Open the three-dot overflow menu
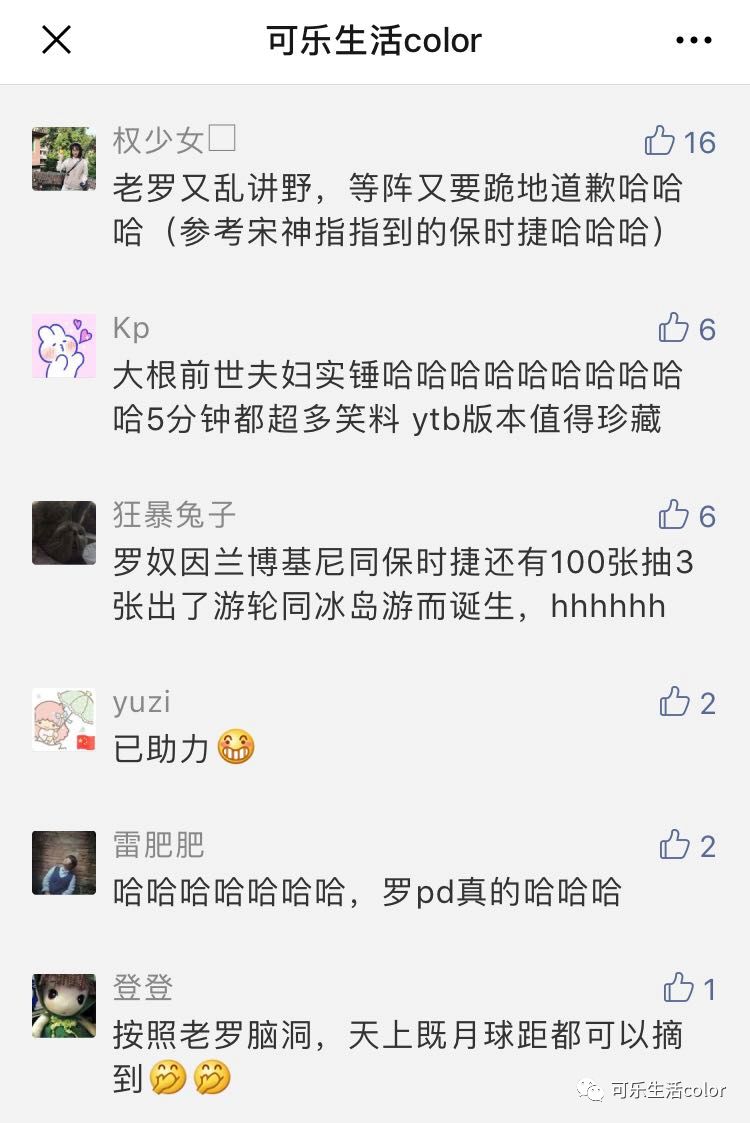Image resolution: width=750 pixels, height=1123 pixels. coord(693,41)
